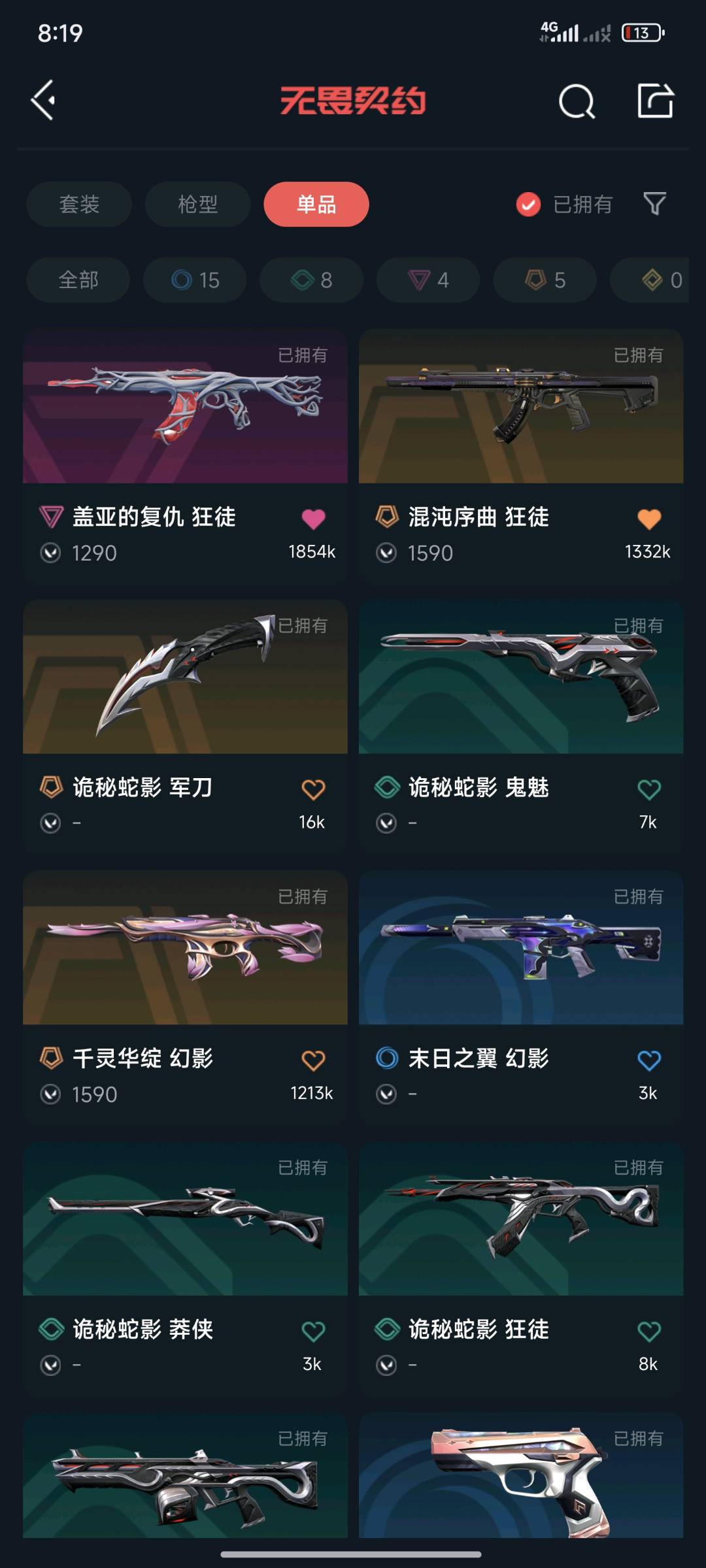Viewport: 706px width, 1568px height.
Task: Select the 全部 rarity chip
Action: [x=78, y=280]
